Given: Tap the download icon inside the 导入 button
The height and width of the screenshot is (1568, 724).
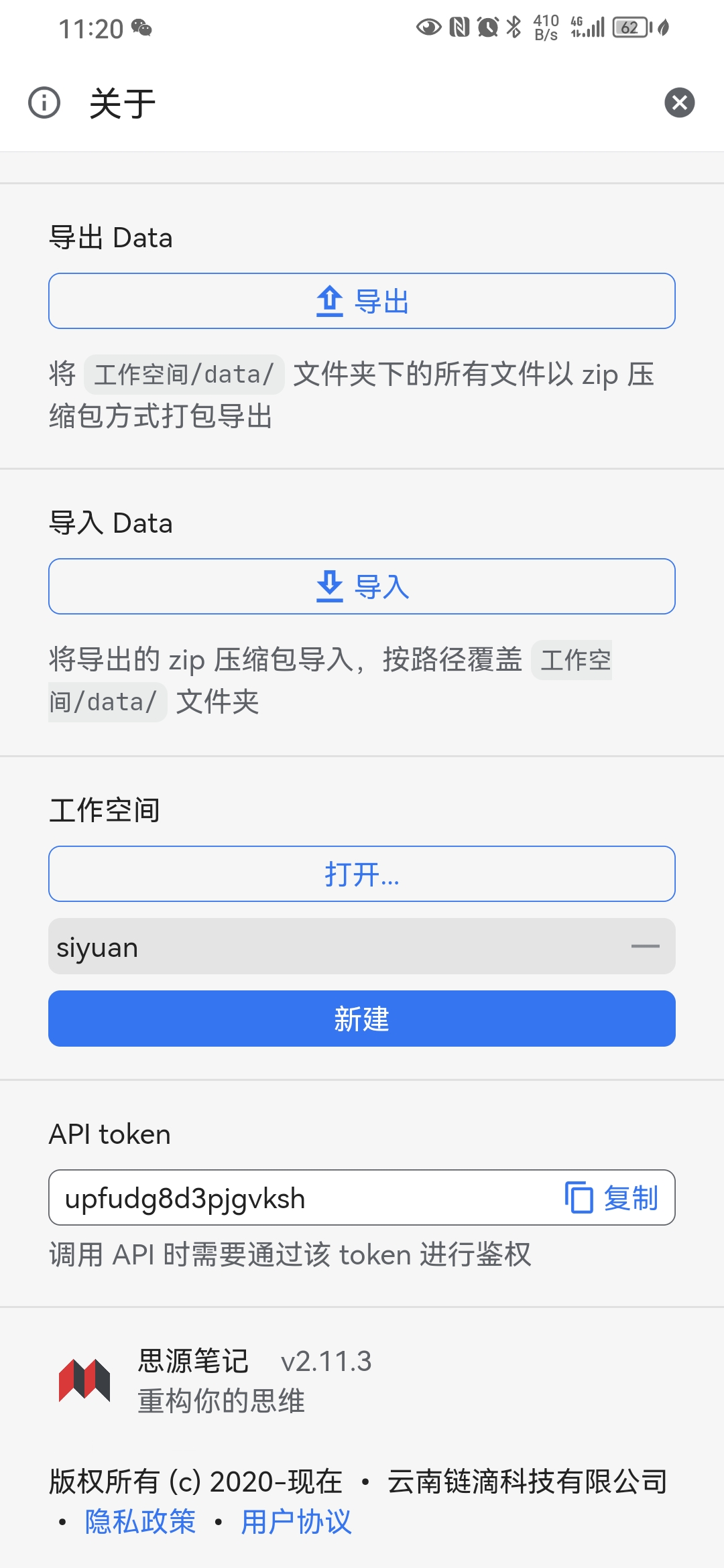Looking at the screenshot, I should pos(330,586).
